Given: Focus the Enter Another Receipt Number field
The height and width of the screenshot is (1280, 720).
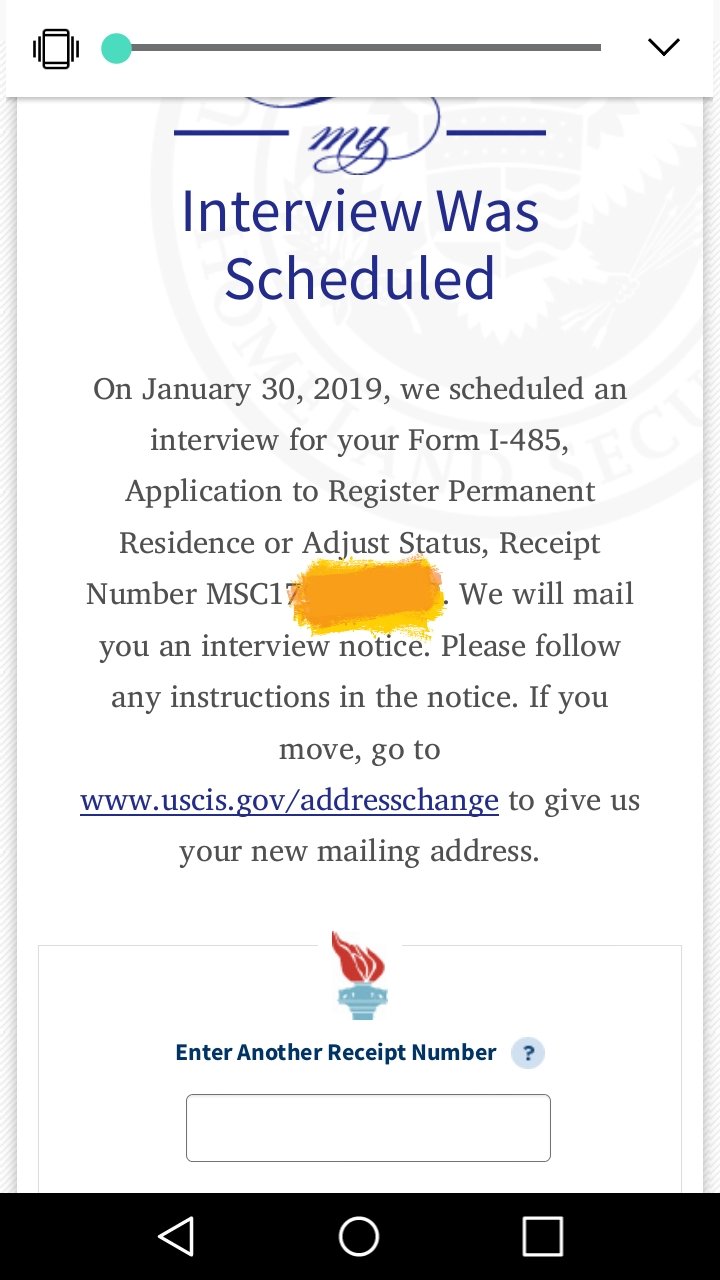Looking at the screenshot, I should click(x=368, y=1128).
